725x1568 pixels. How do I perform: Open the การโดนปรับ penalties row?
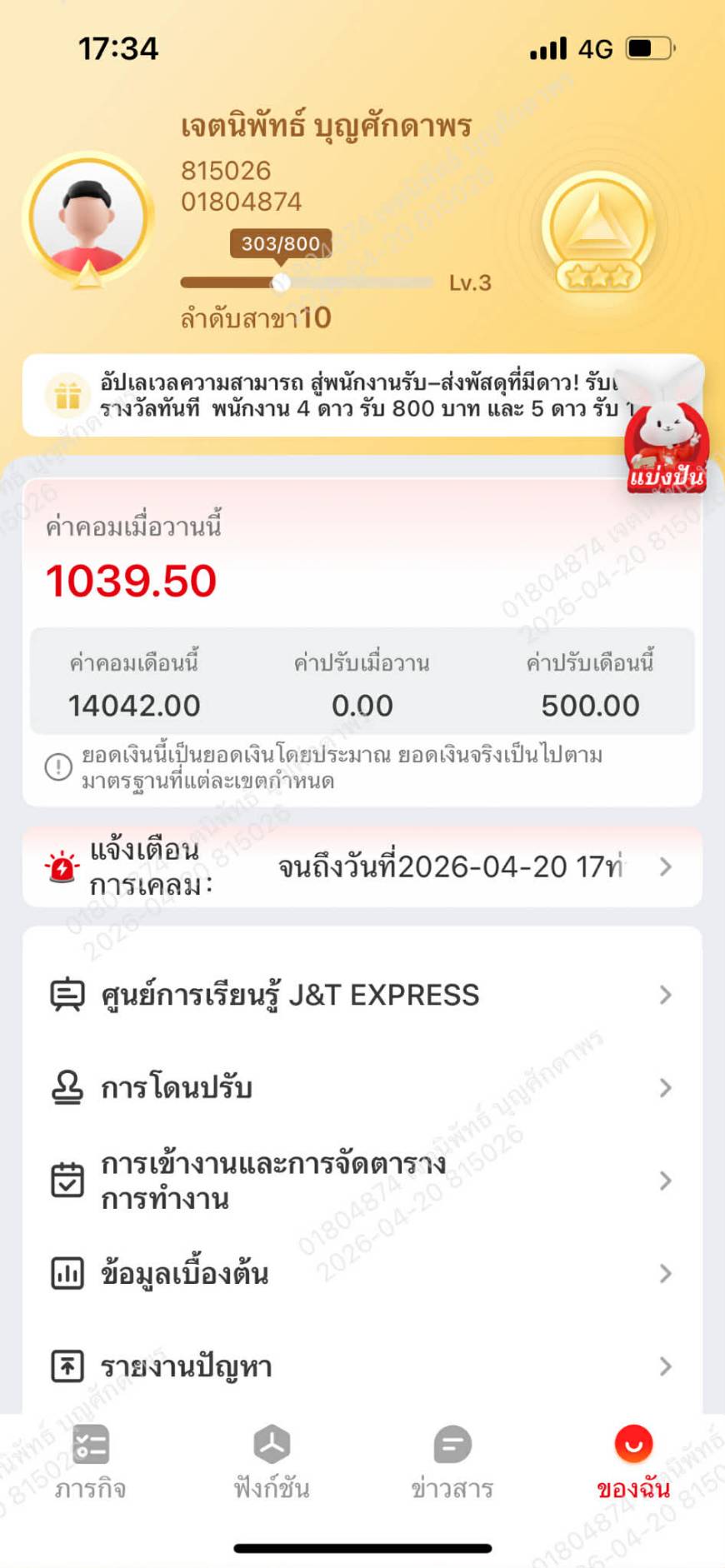(x=362, y=1087)
